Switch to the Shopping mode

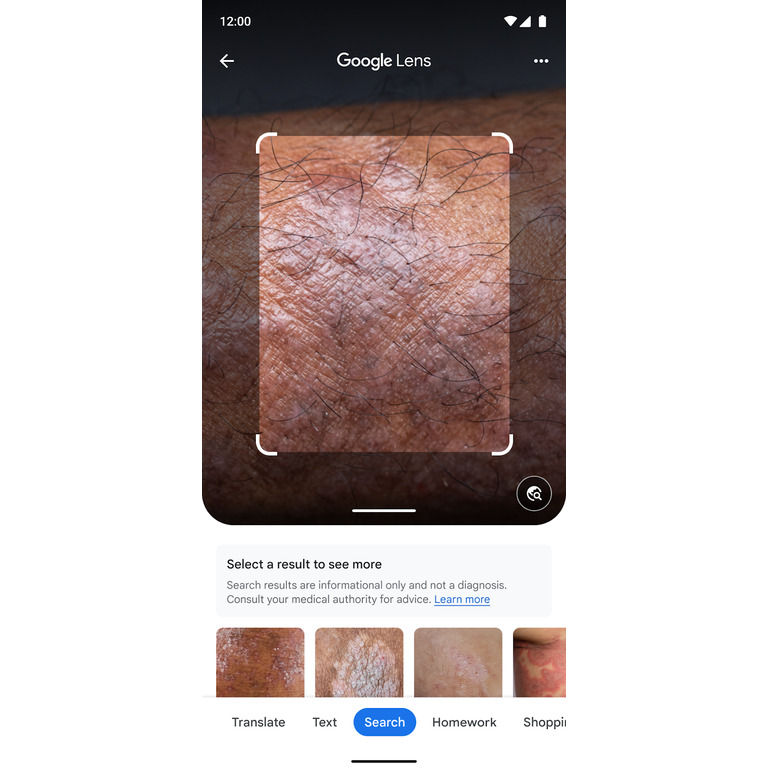(545, 722)
